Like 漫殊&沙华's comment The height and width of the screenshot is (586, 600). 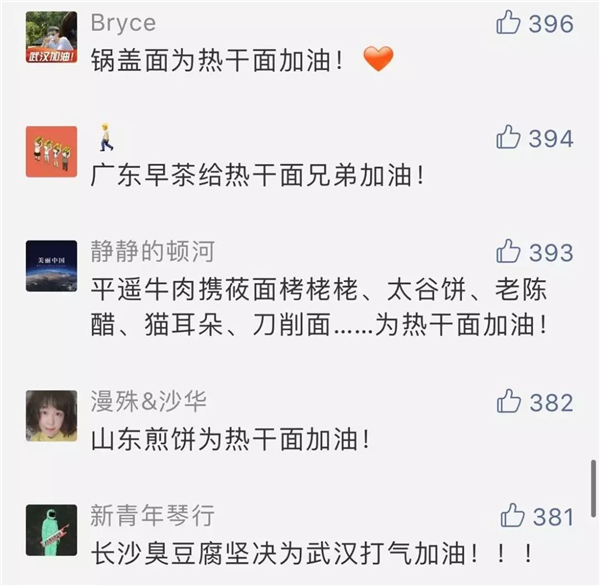(x=510, y=402)
